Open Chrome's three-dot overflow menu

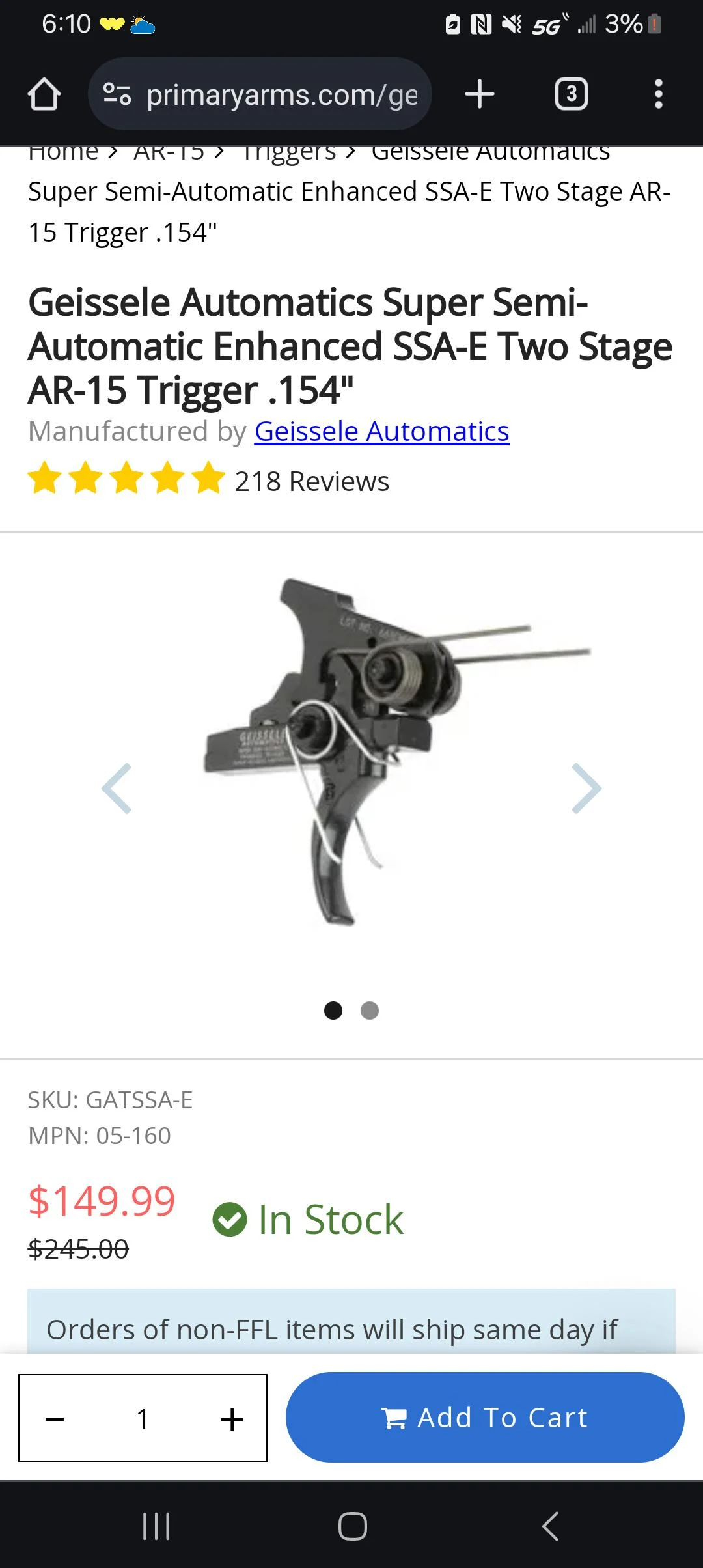click(658, 93)
